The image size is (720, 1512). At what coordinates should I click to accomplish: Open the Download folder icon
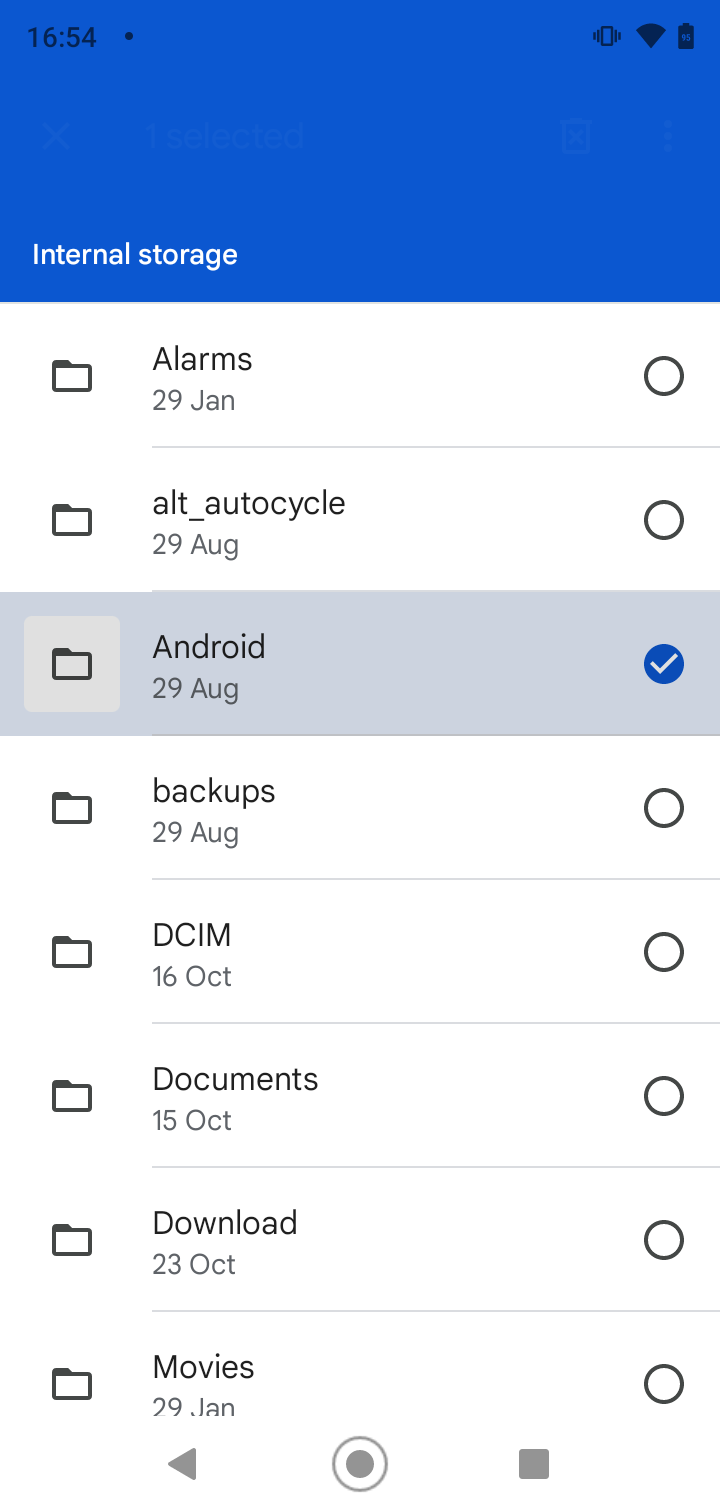[x=71, y=1239]
